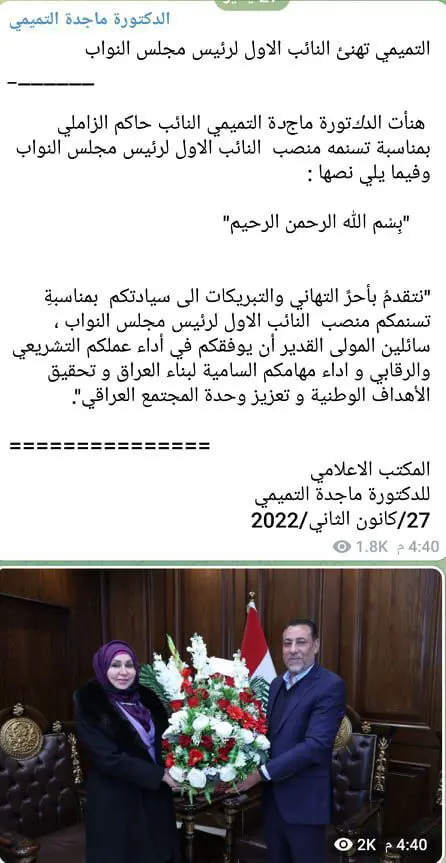Tap the sender name الدكتورة ماجدة التميمي
This screenshot has height=863, width=446.
pyautogui.click(x=89, y=19)
